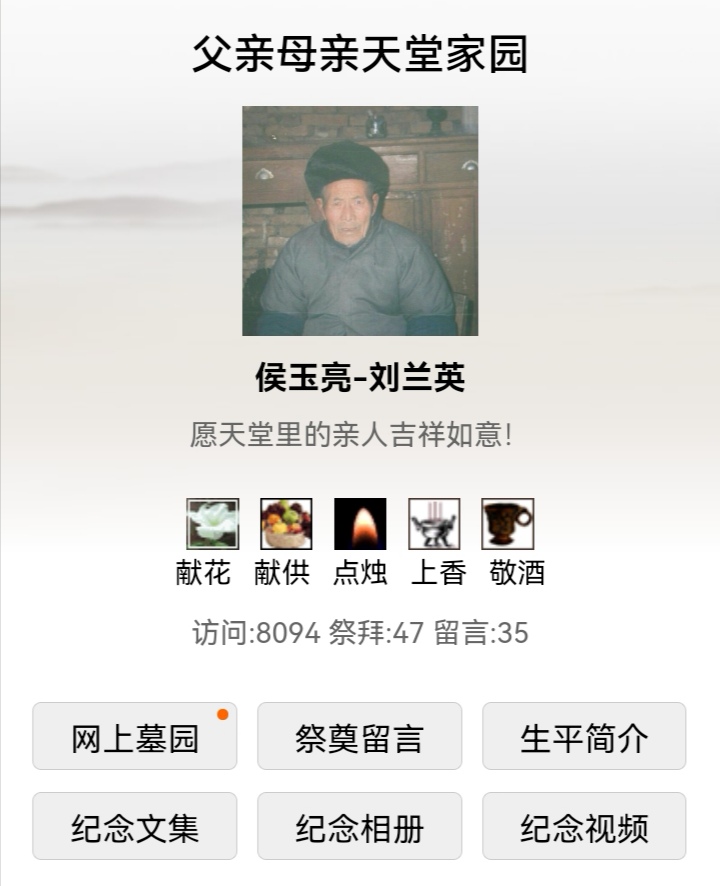Screen dimensions: 720x886
Task: Watch 纪念视频 videos
Action: click(x=584, y=827)
